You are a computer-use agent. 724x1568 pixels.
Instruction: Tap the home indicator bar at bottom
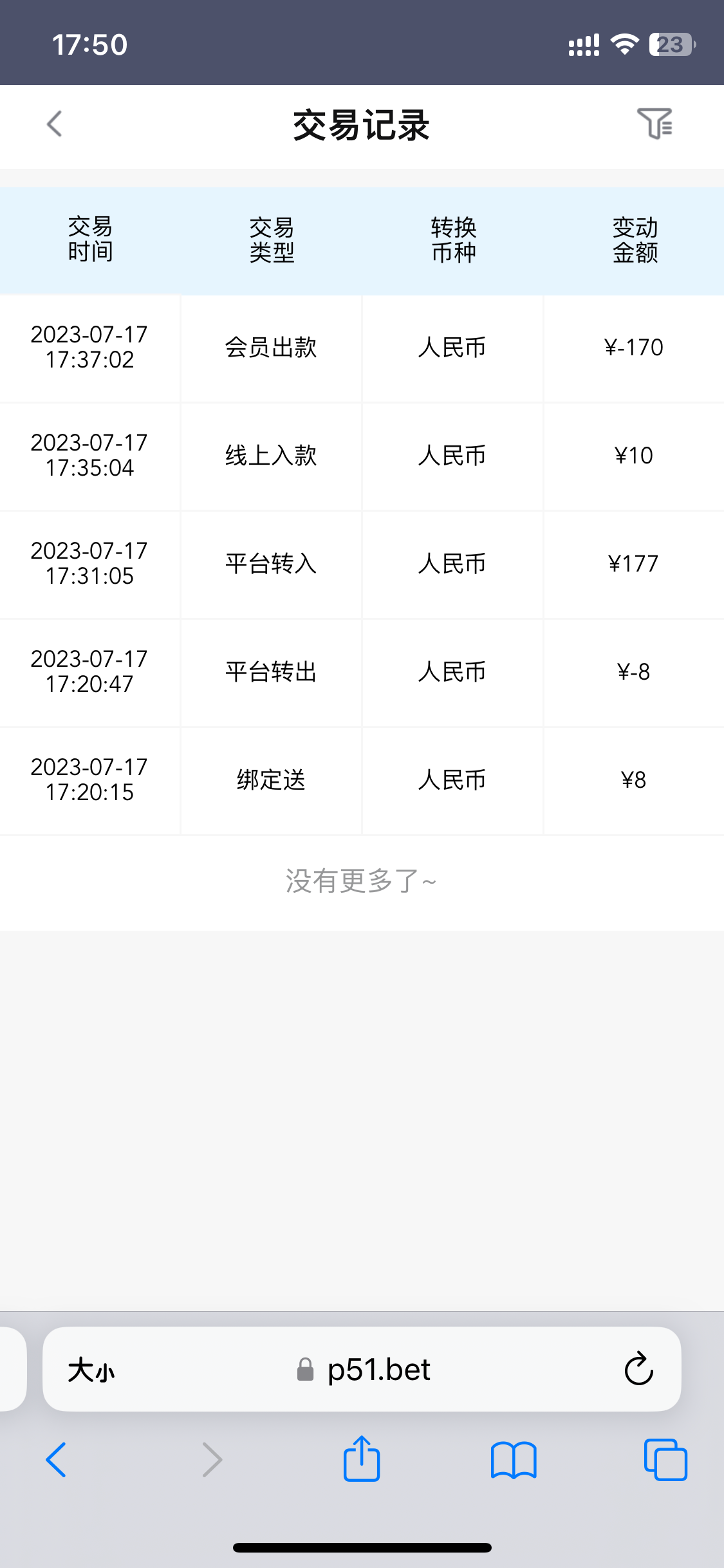coord(362,1547)
